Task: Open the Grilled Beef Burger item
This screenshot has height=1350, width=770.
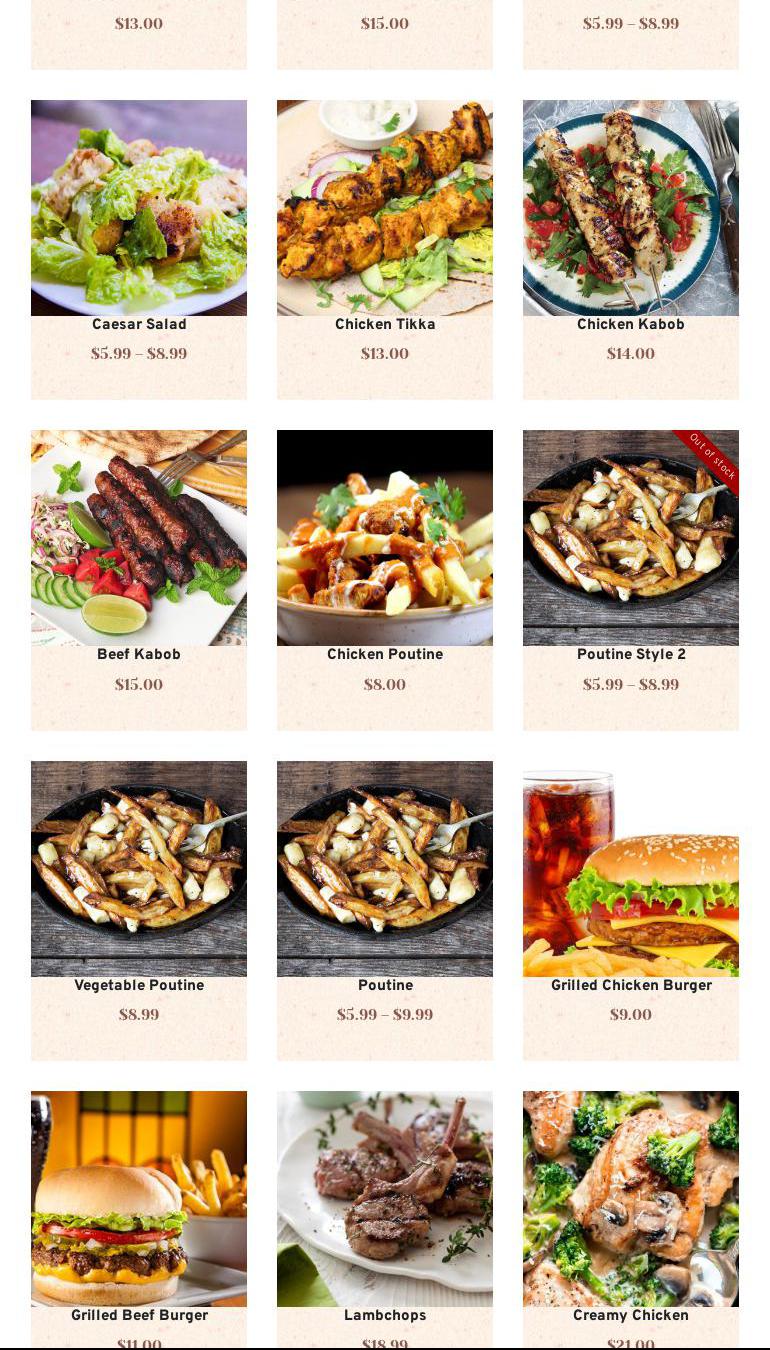Action: (x=139, y=1199)
